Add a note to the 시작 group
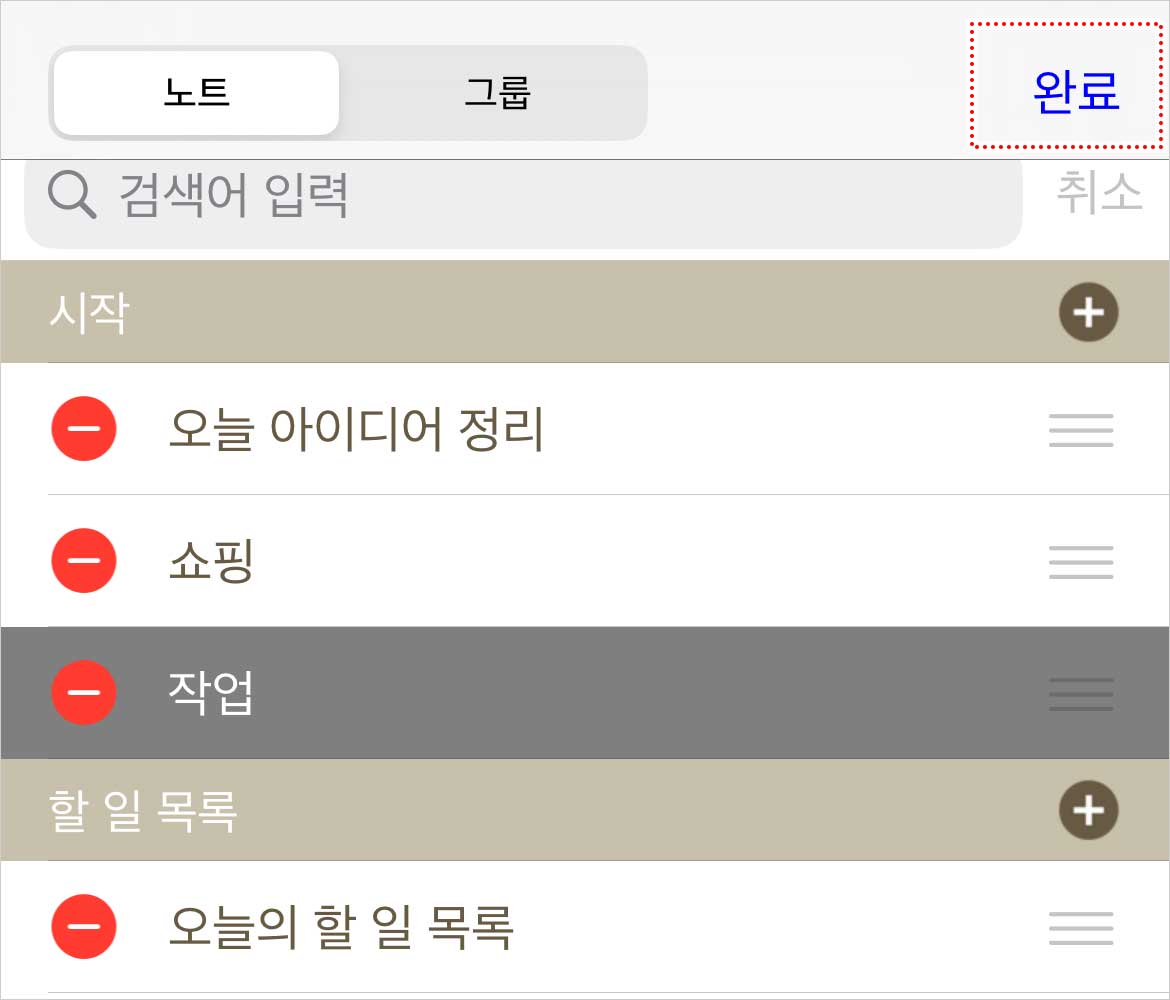Screen dimensions: 1170x1000 [x=1088, y=313]
